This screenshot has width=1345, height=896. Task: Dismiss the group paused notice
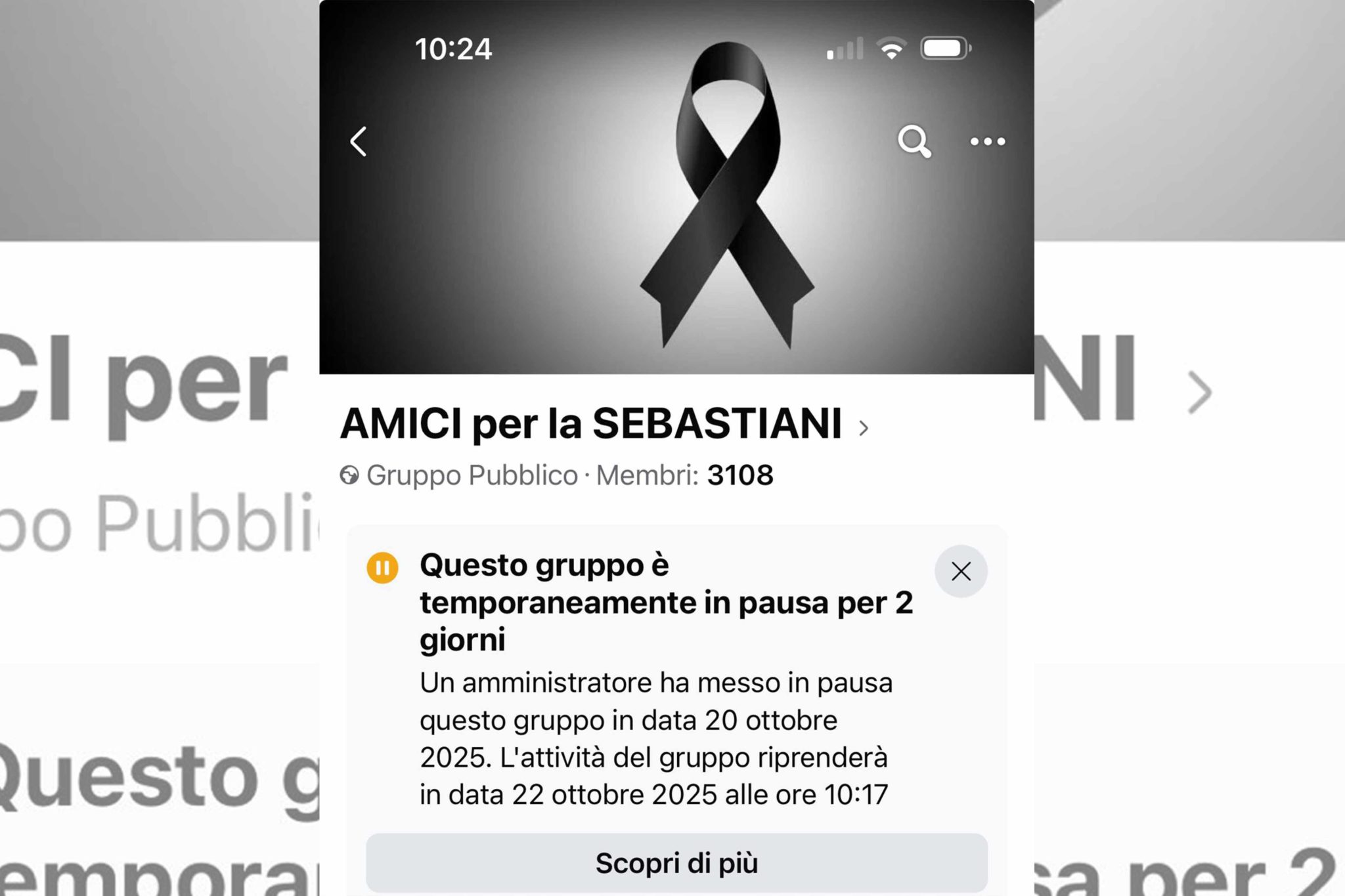pyautogui.click(x=960, y=571)
